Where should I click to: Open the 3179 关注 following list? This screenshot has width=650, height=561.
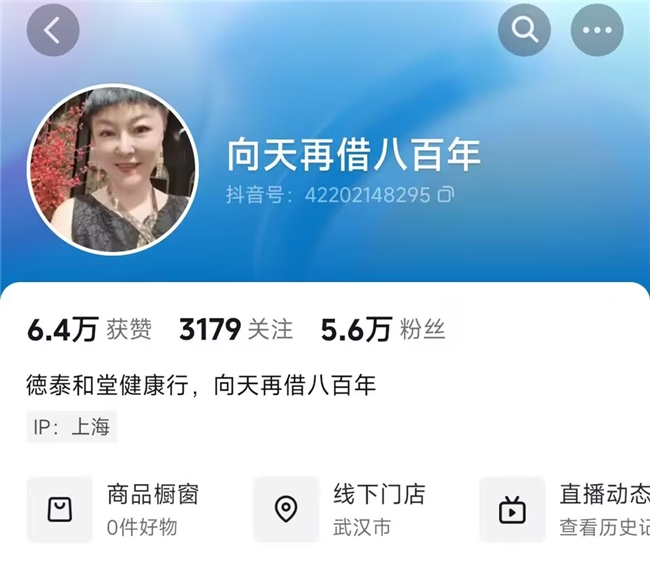[x=236, y=329]
